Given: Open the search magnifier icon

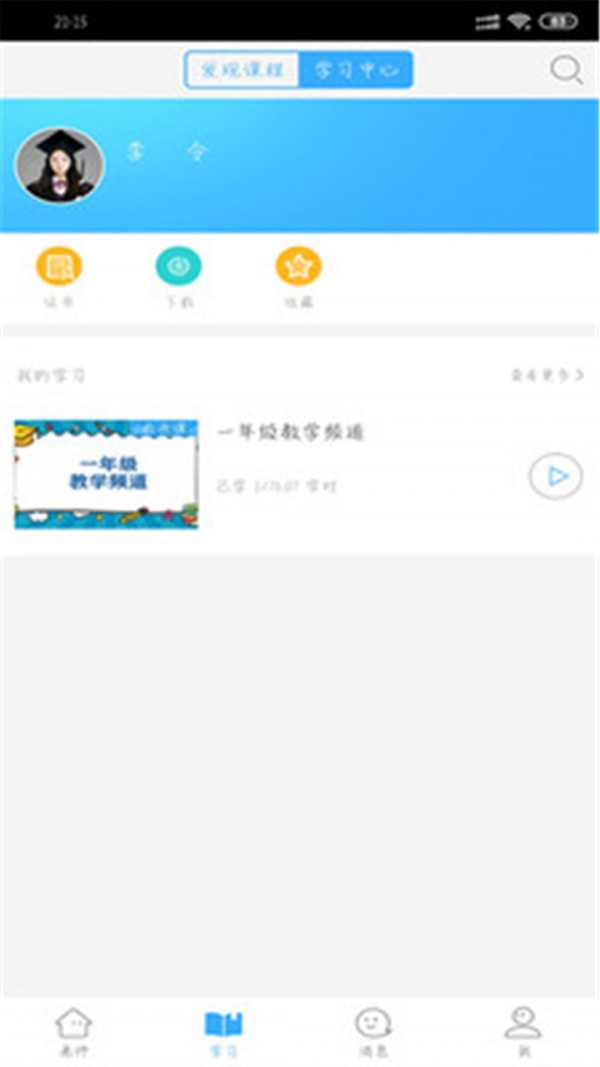Looking at the screenshot, I should (566, 70).
